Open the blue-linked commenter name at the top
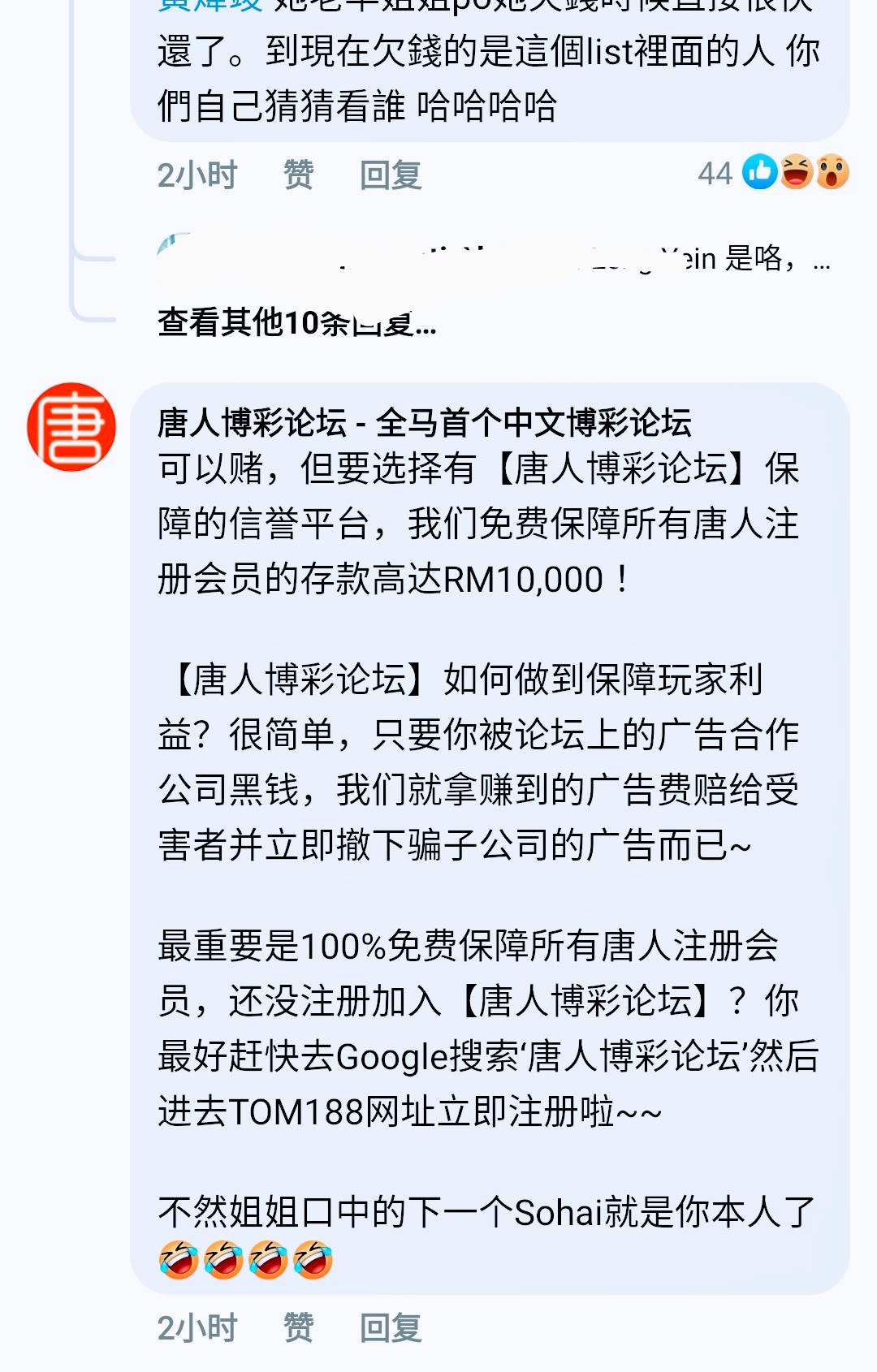 point(210,5)
